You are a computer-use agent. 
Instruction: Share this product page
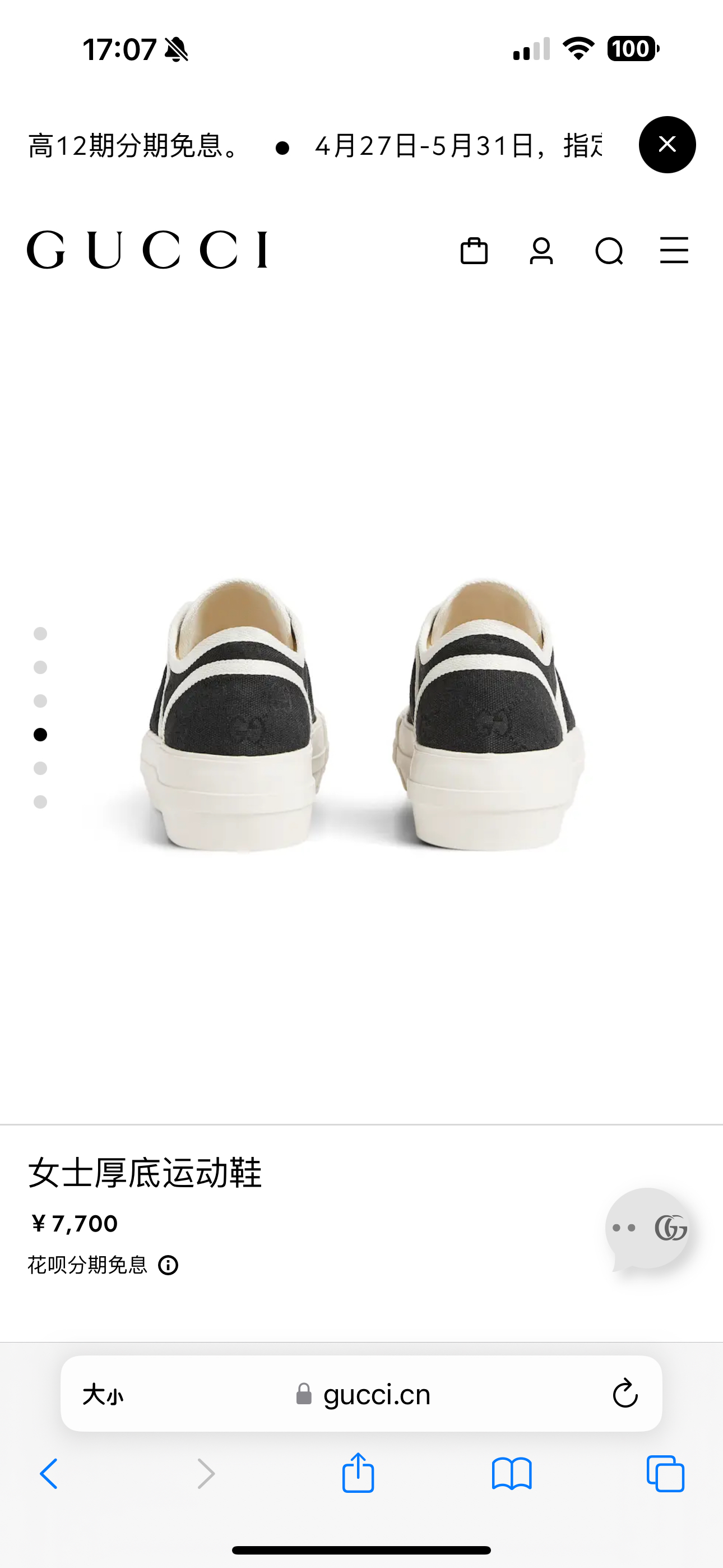point(358,1474)
